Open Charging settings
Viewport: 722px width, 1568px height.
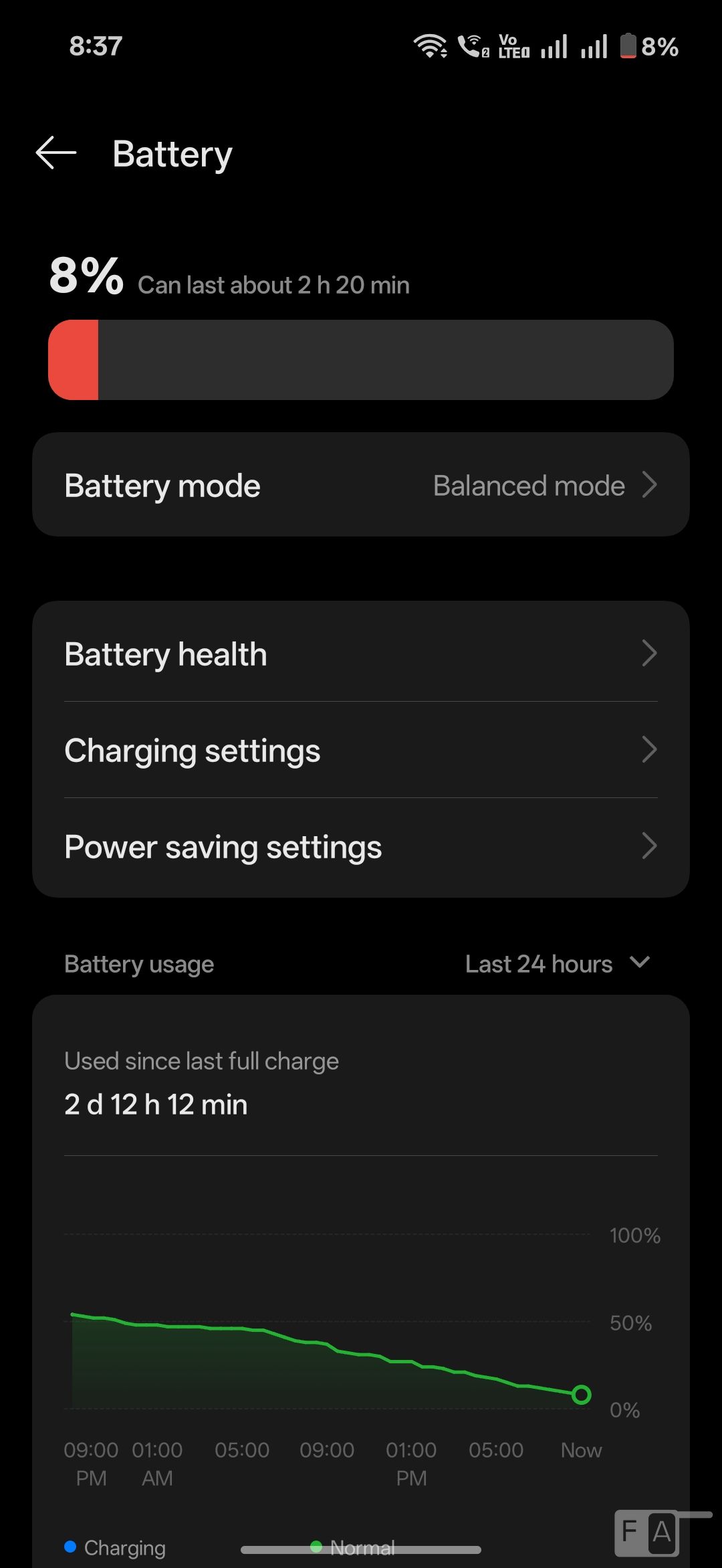361,750
